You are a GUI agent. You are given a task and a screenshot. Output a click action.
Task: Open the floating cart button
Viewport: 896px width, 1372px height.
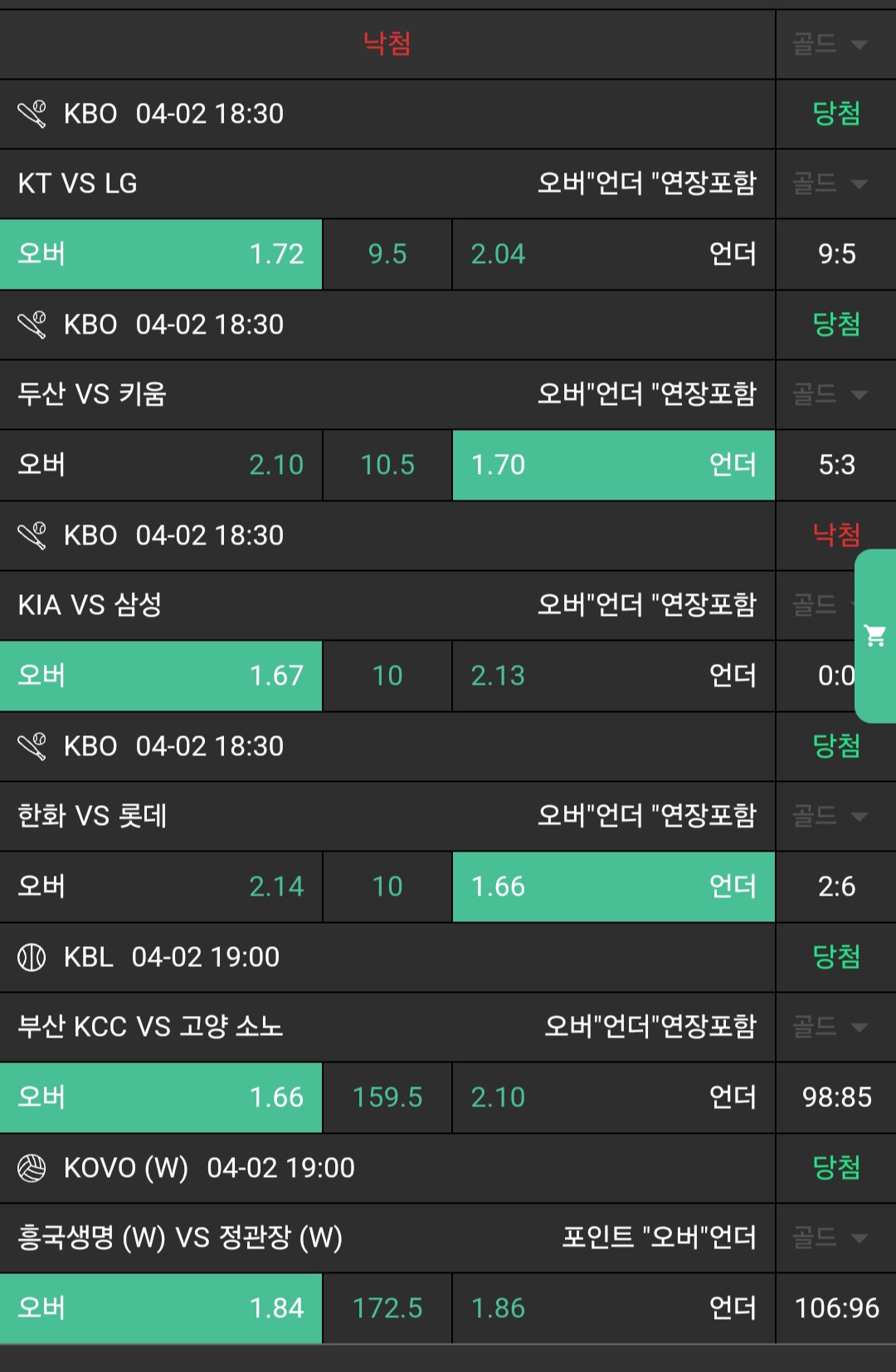click(875, 636)
